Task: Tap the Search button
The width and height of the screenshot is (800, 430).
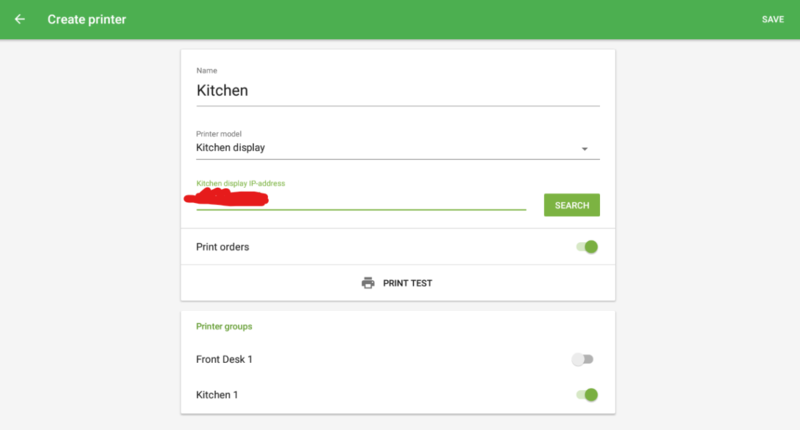Action: point(572,205)
